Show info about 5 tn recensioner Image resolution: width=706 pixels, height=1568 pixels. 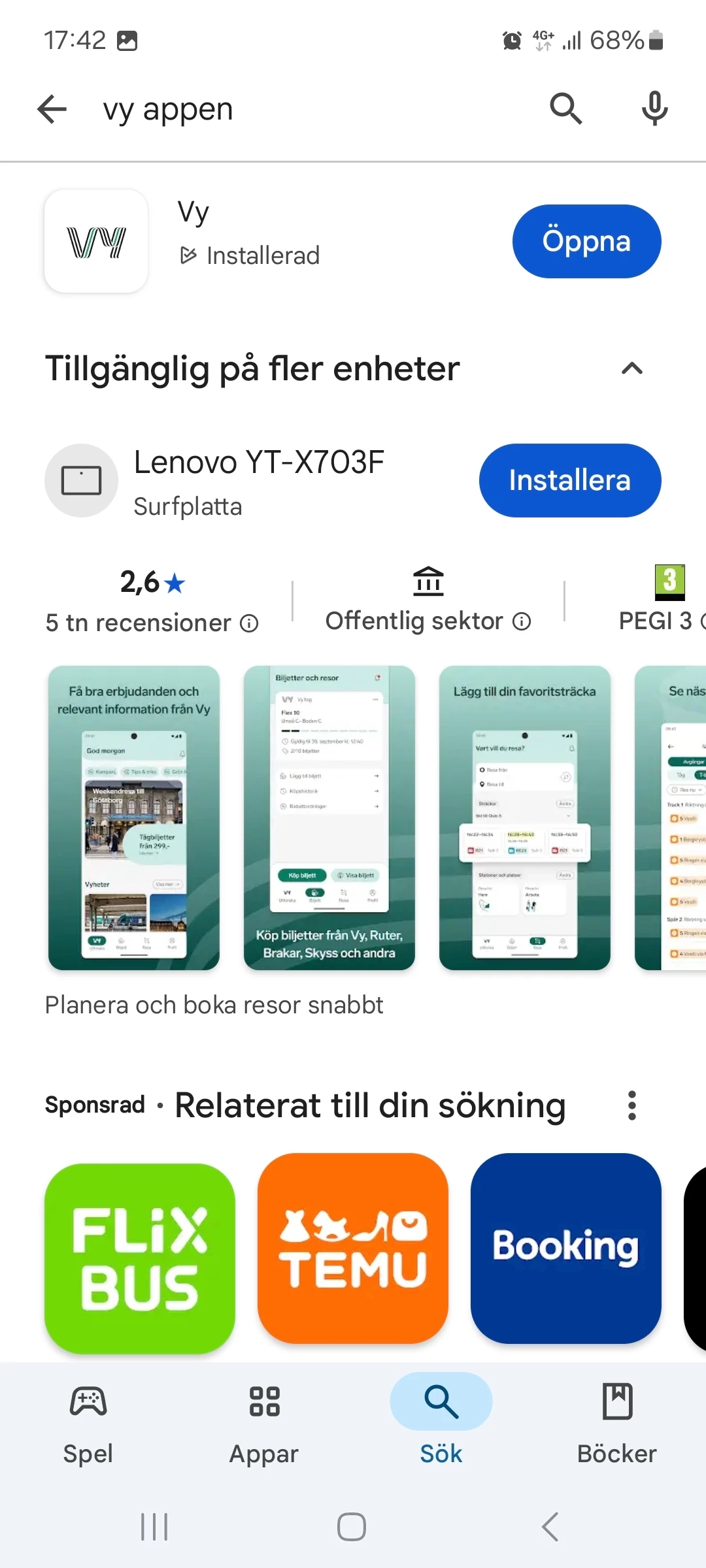tap(249, 623)
